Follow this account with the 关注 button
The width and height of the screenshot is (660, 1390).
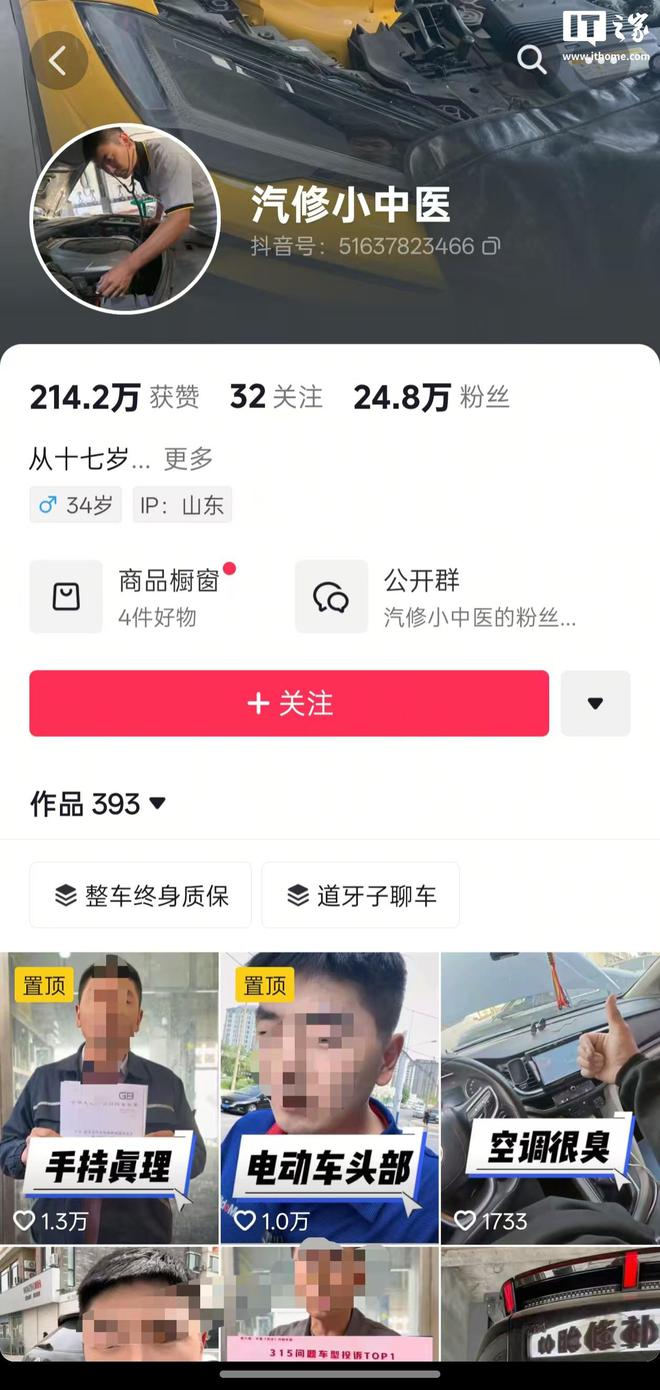tap(289, 703)
